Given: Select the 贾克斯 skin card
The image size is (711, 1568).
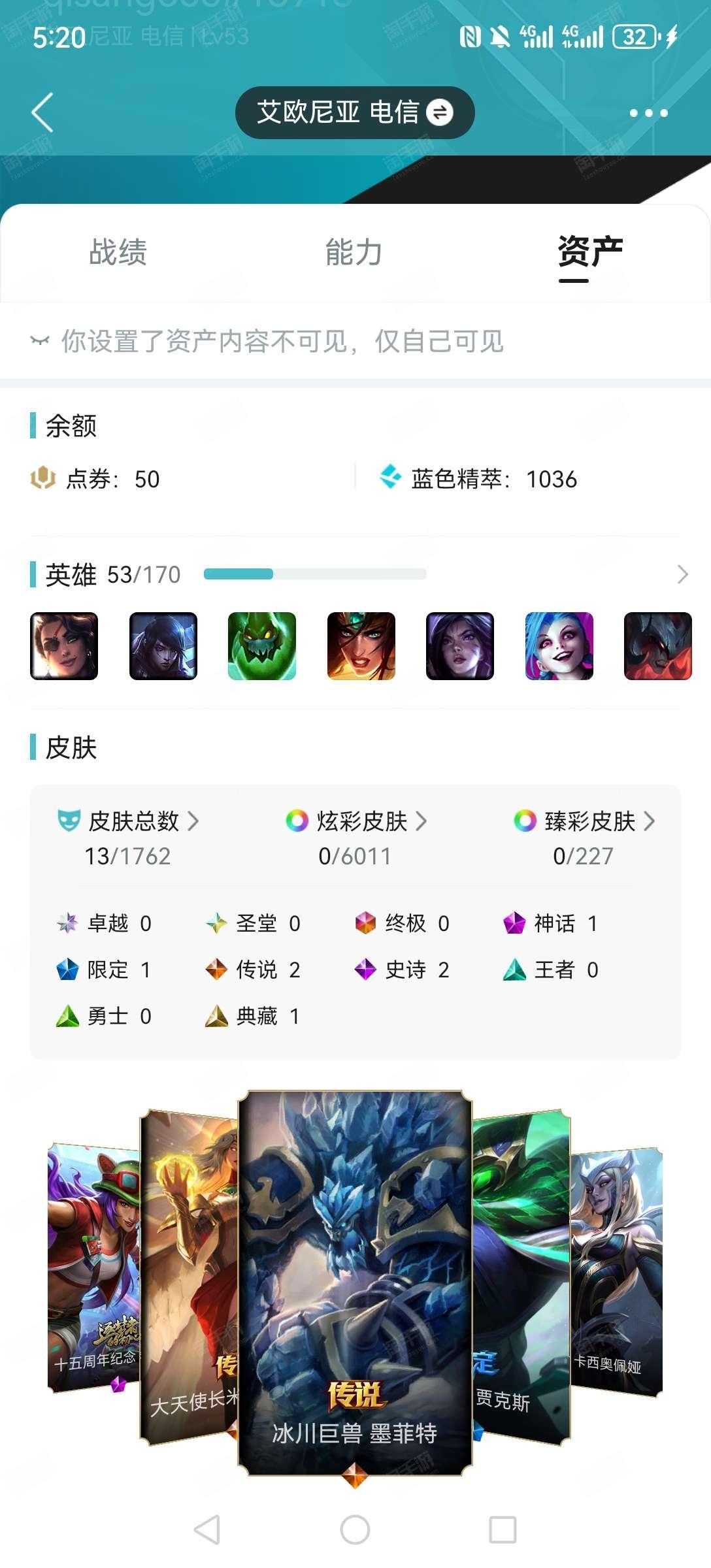Looking at the screenshot, I should tap(521, 1277).
